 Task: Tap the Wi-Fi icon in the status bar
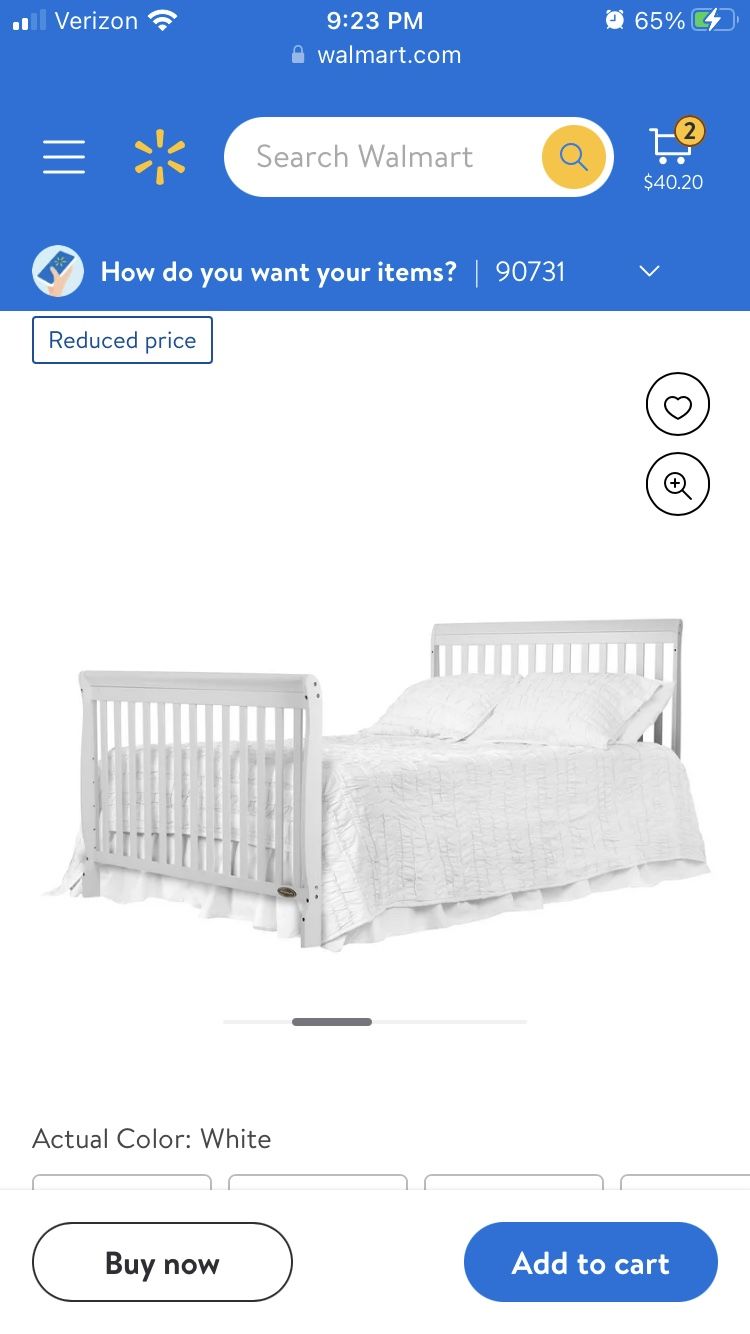coord(163,18)
